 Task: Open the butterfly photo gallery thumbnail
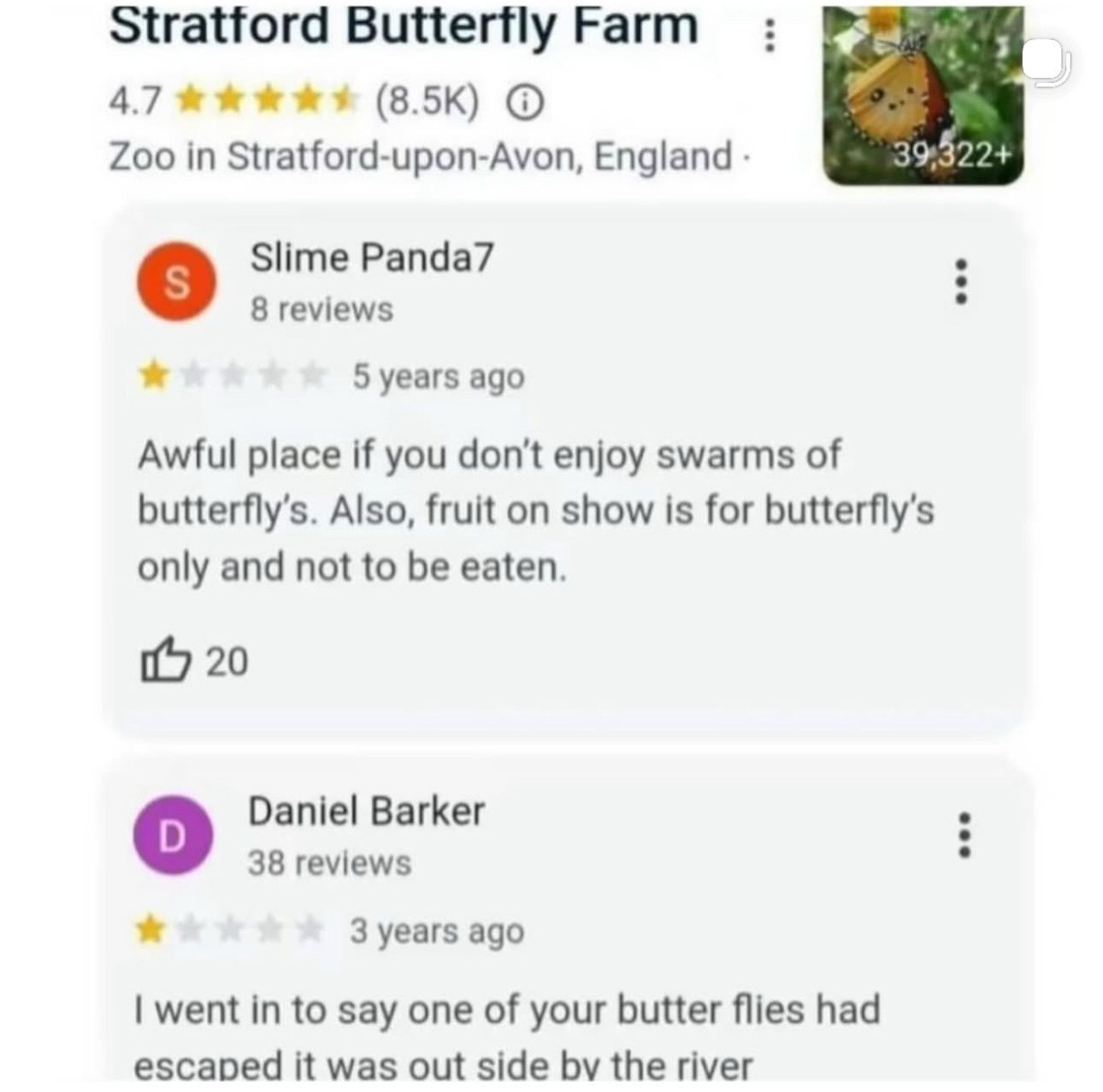923,94
